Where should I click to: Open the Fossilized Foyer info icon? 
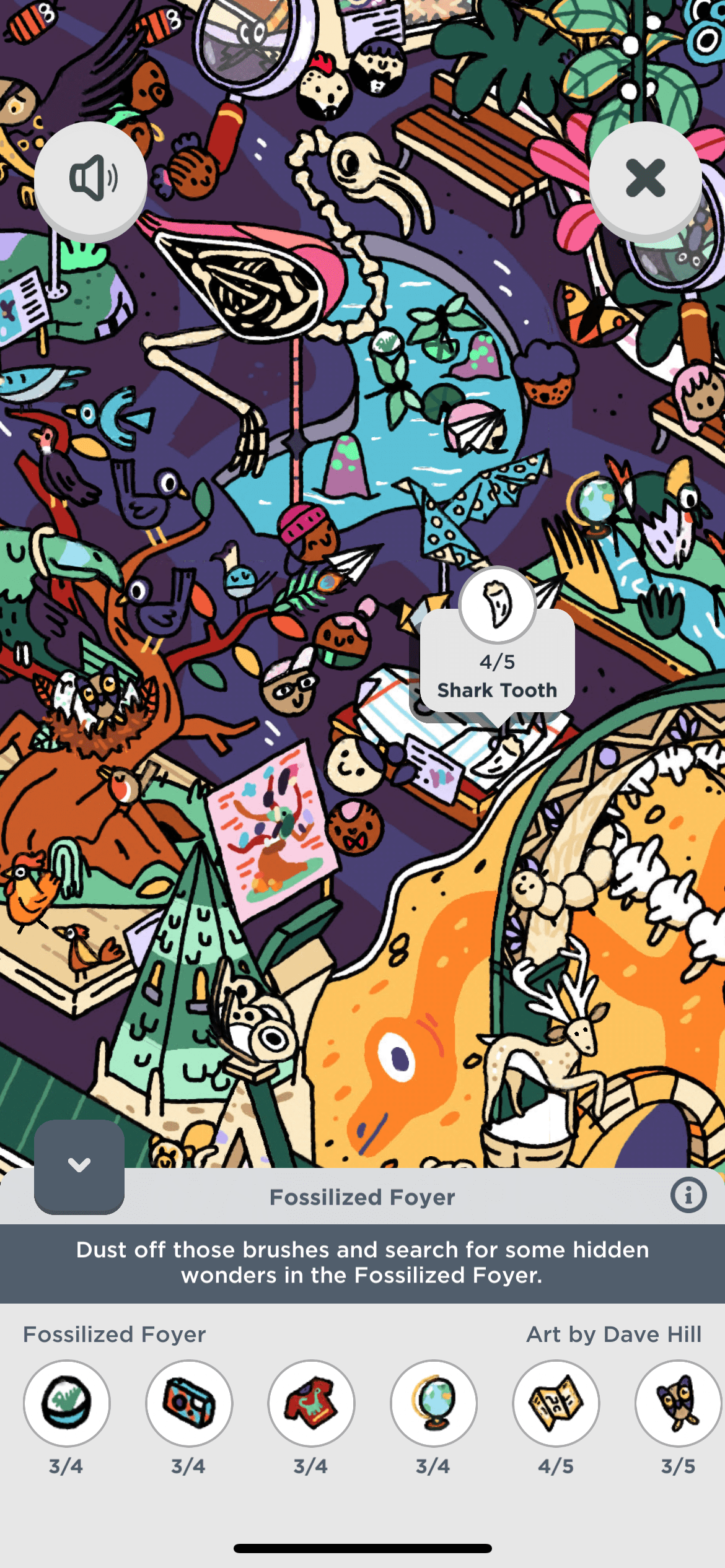point(688,1195)
